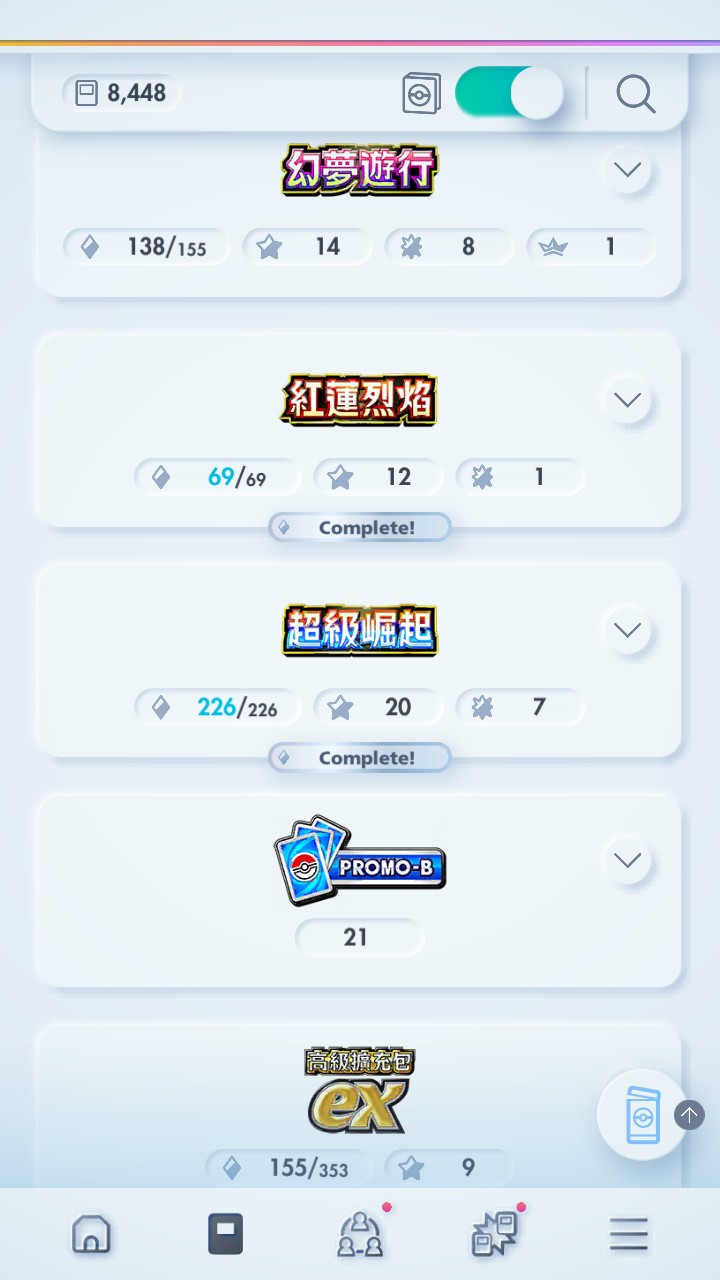
Task: Click the PROMO-B card stack icon
Action: pos(360,860)
